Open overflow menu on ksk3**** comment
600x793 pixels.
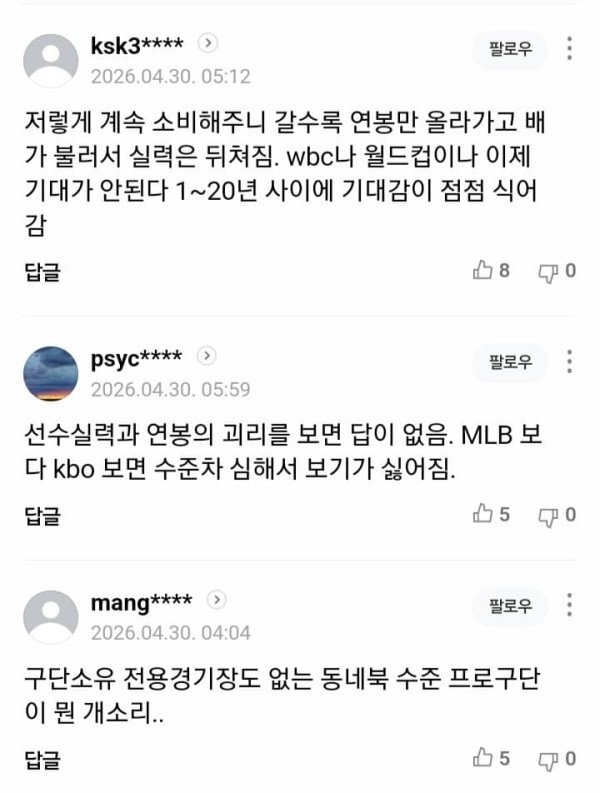[569, 49]
